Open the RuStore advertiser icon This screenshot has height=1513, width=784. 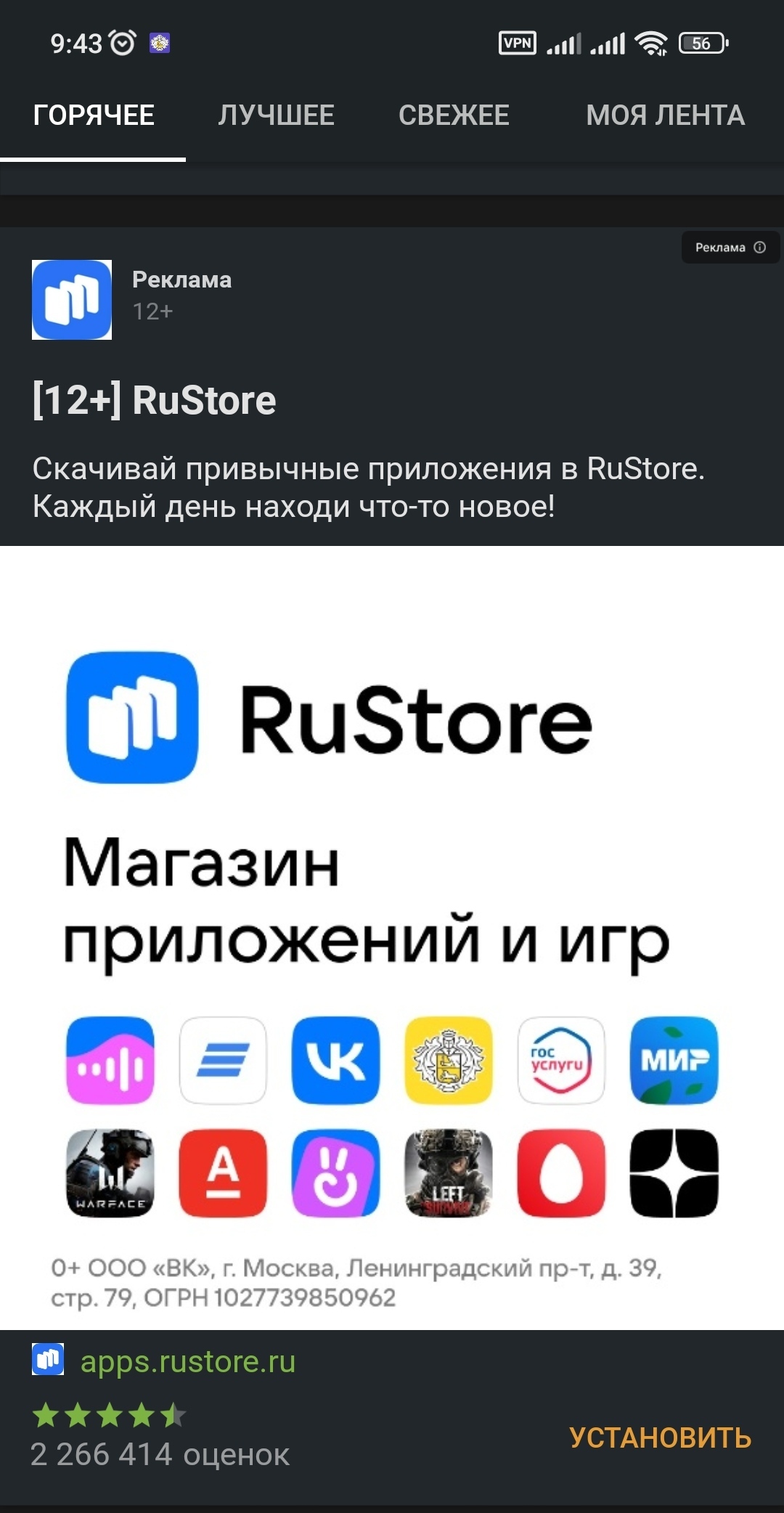point(72,300)
